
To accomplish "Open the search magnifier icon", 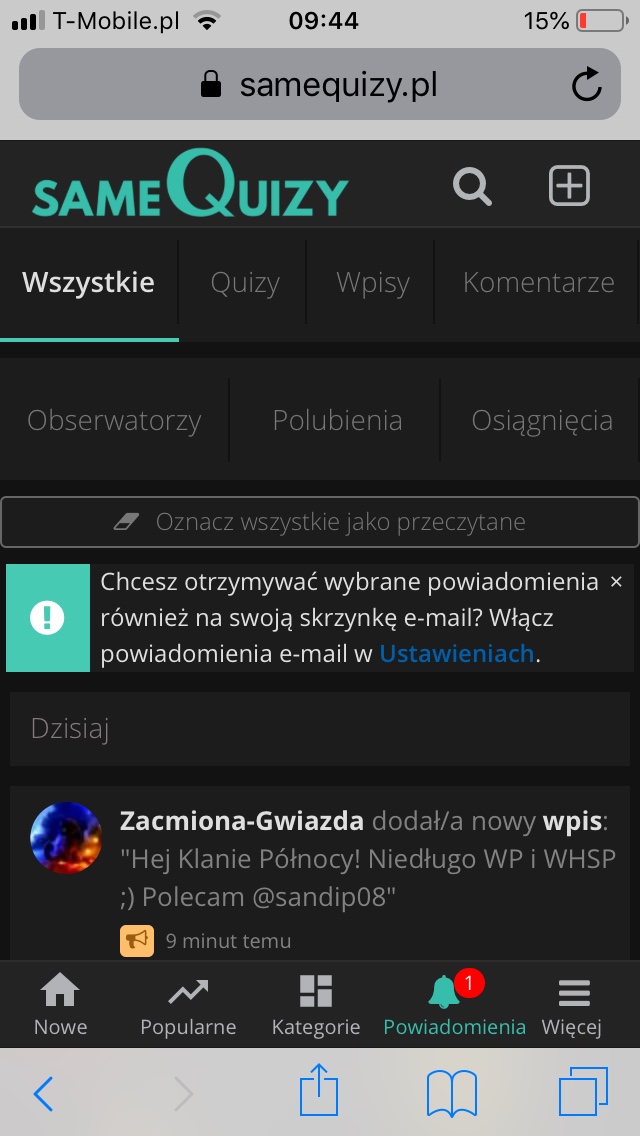I will pos(473,186).
